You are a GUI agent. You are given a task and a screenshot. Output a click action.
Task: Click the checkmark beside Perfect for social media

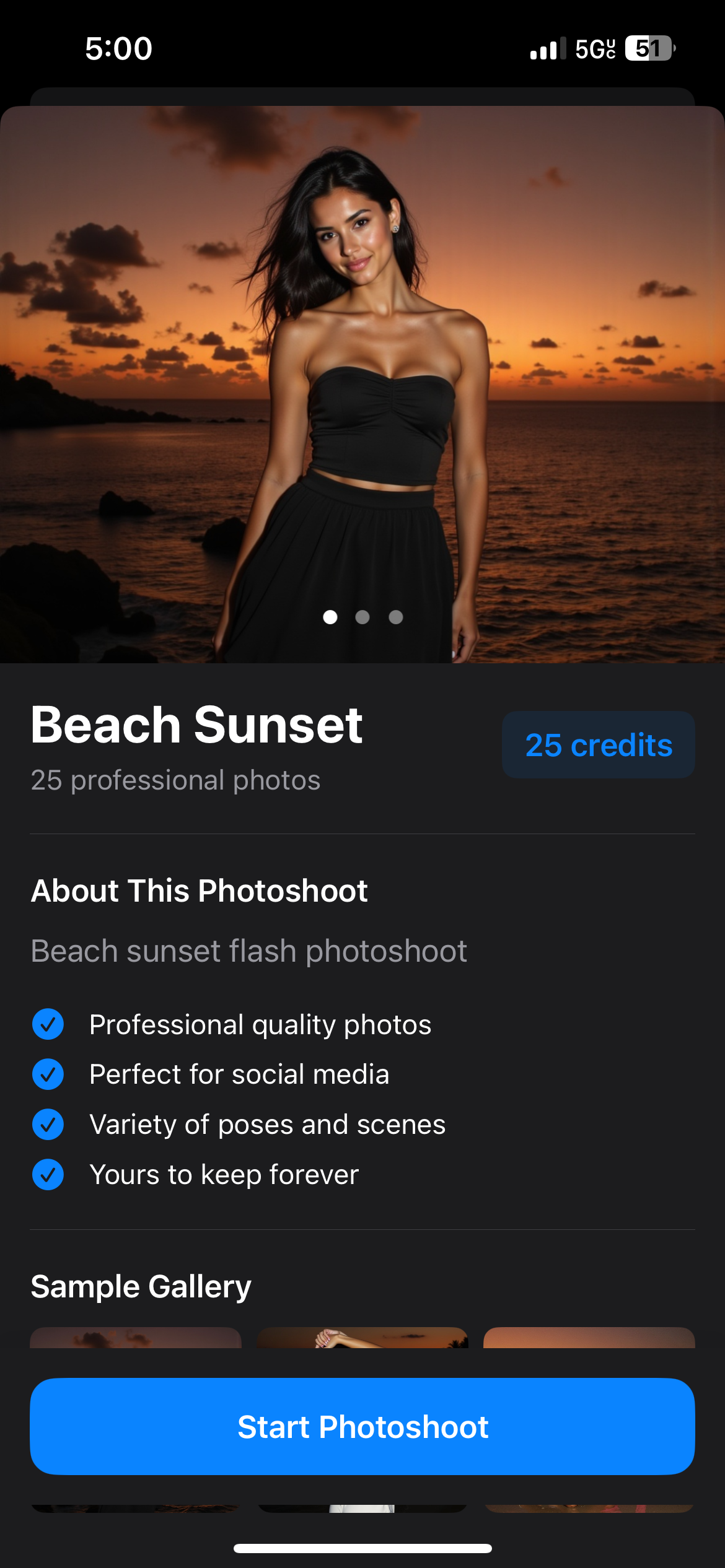48,1074
